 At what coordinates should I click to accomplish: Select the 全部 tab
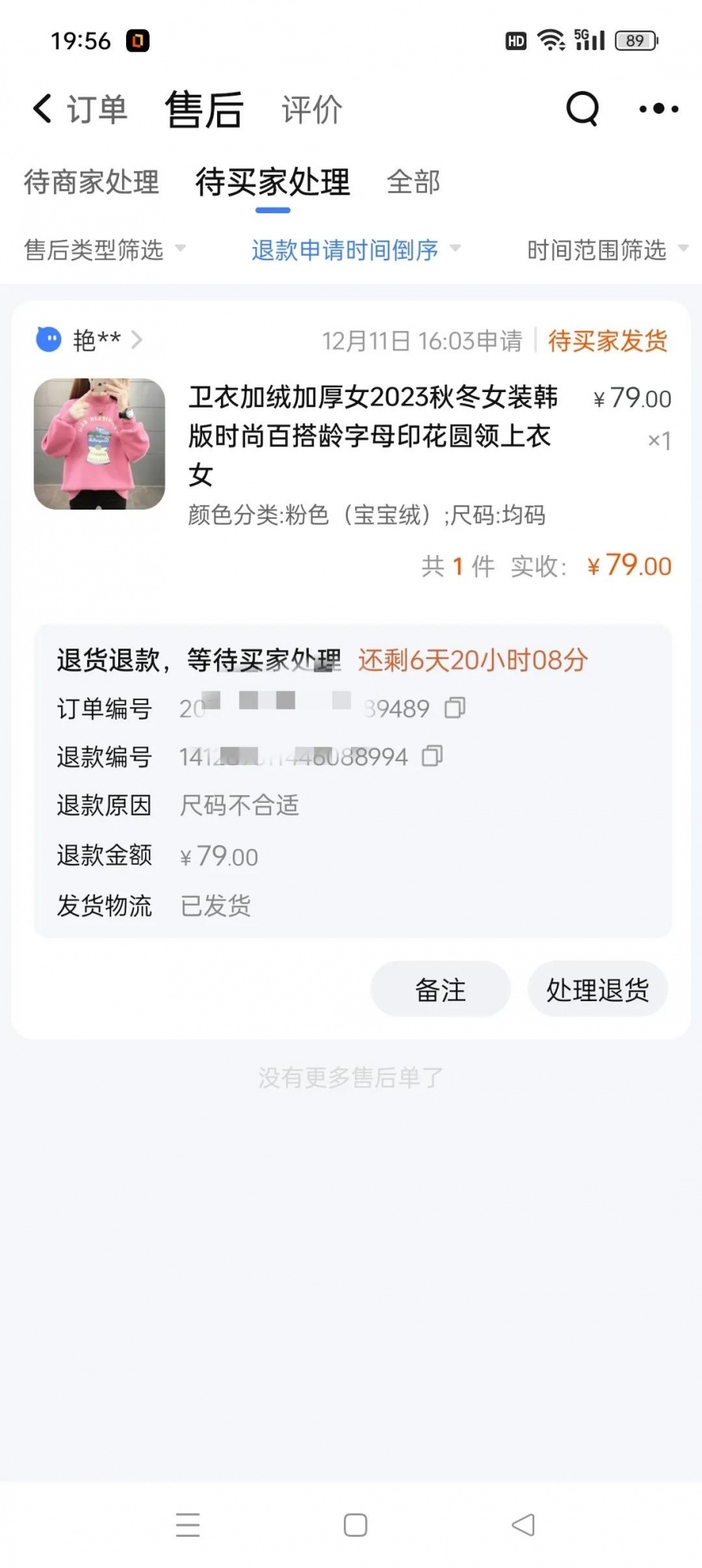coord(413,182)
